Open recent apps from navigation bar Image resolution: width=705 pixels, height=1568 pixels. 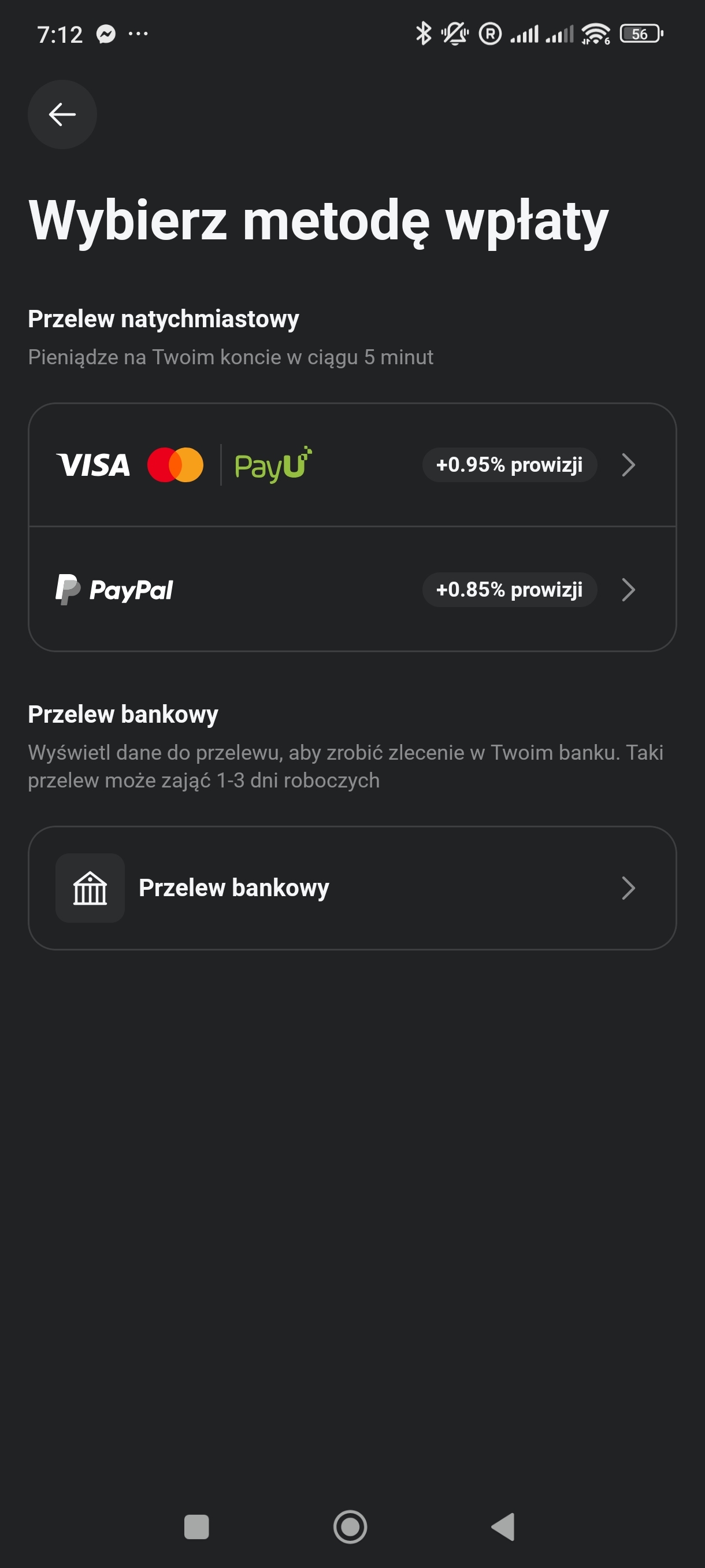(x=196, y=1526)
